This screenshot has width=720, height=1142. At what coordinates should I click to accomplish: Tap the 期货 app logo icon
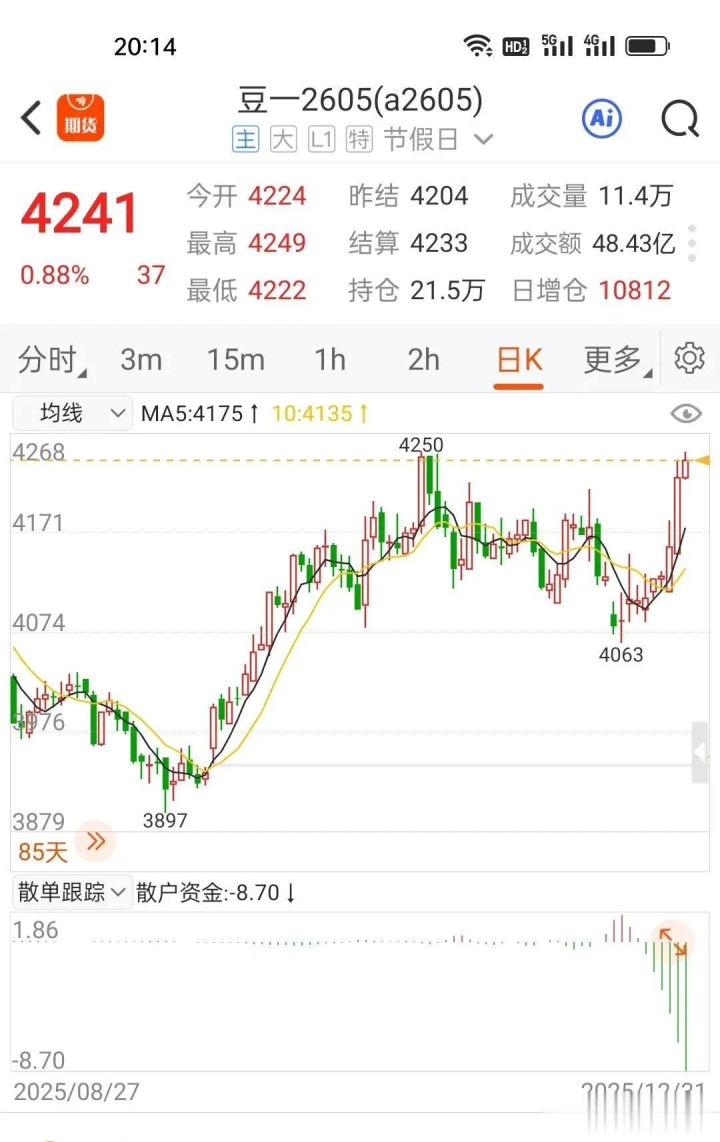(81, 117)
